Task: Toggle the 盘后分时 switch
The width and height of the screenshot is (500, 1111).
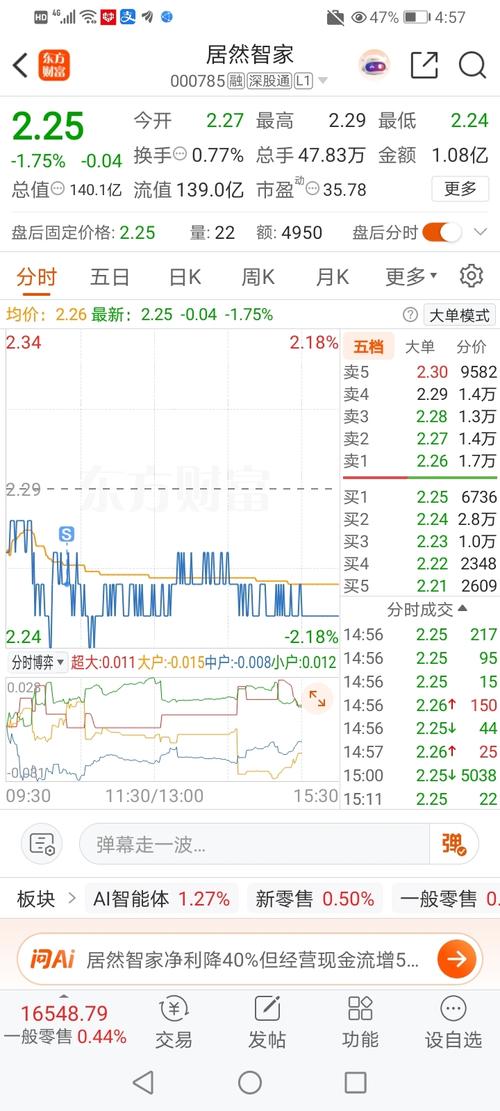Action: (x=442, y=232)
